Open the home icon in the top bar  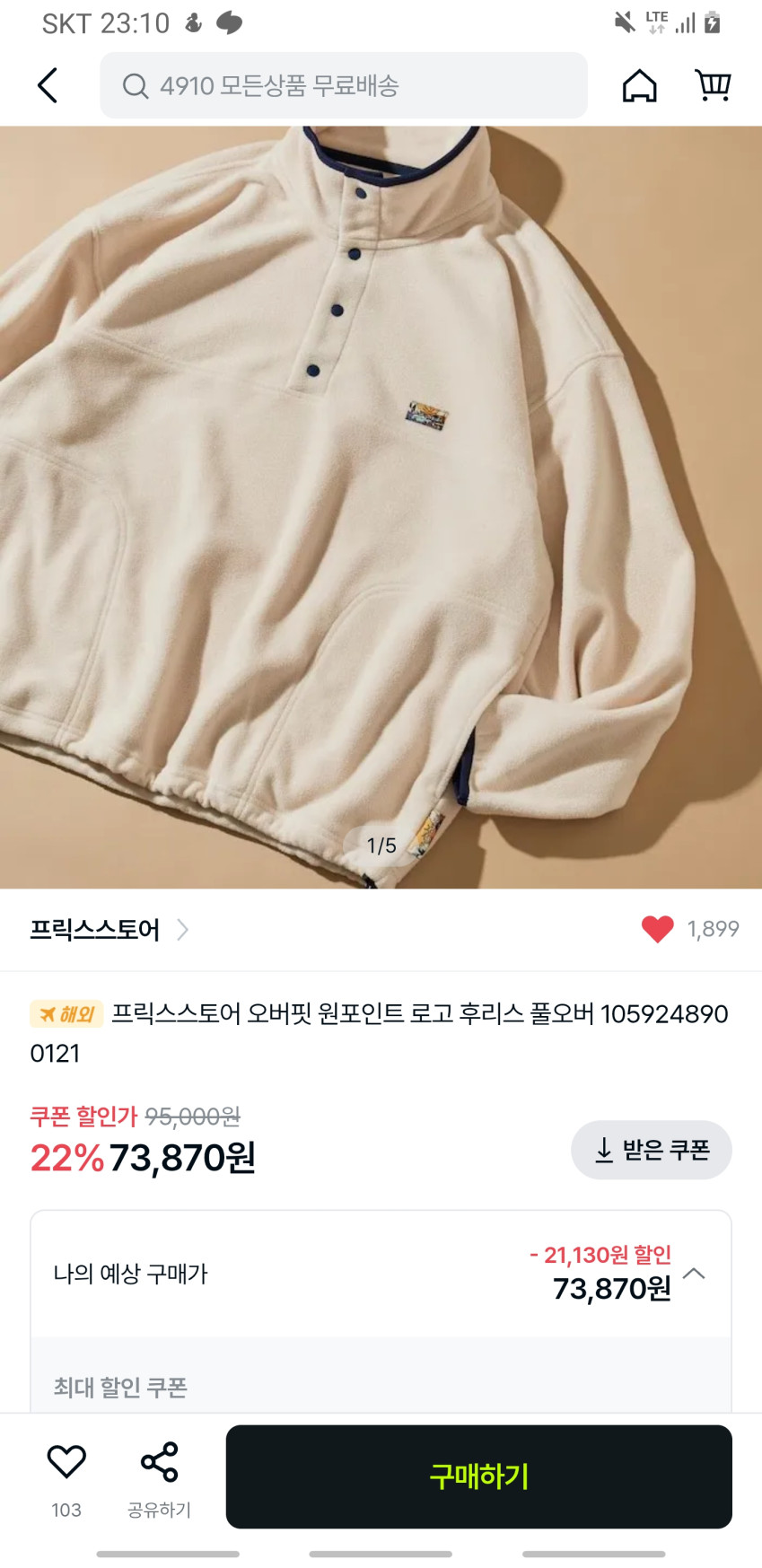pyautogui.click(x=639, y=86)
